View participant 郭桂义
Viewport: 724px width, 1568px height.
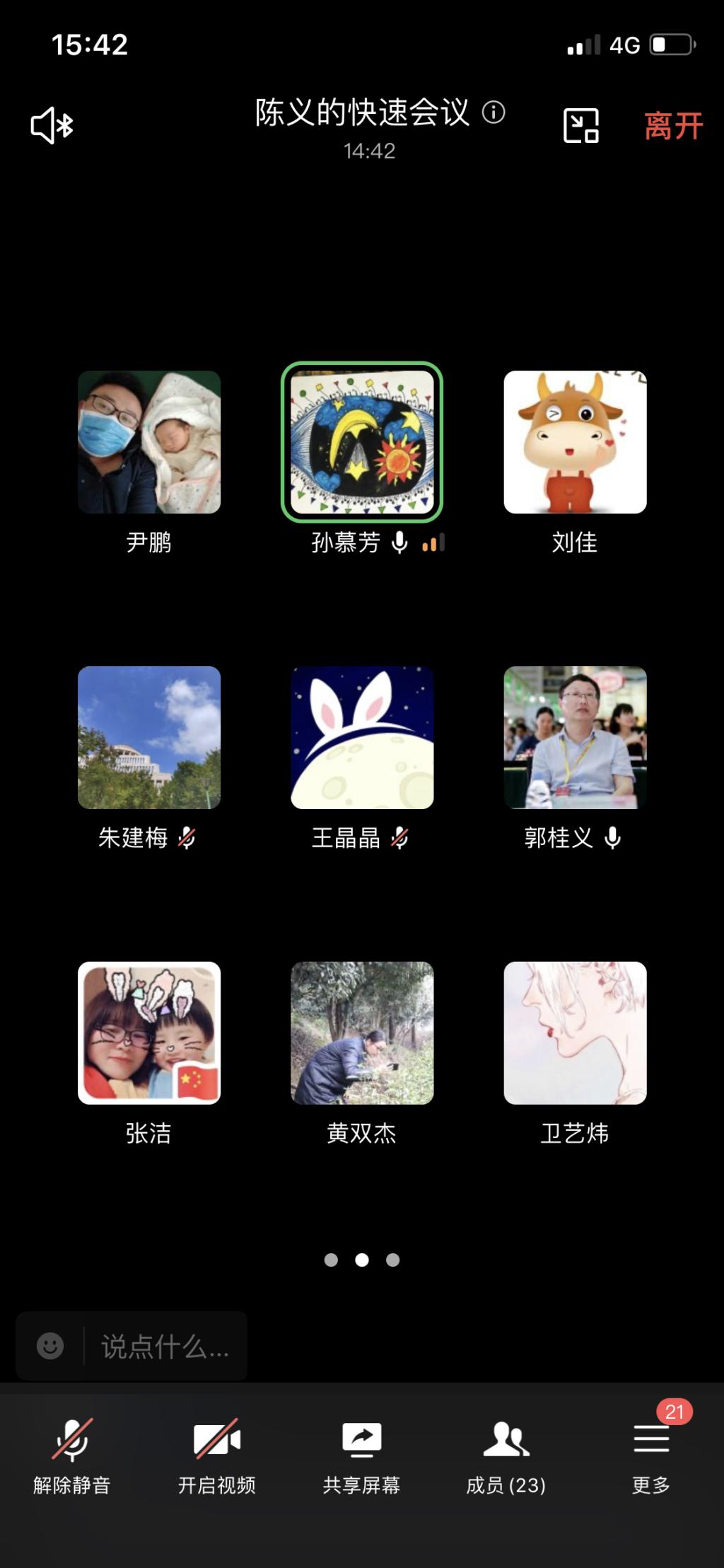pyautogui.click(x=575, y=738)
